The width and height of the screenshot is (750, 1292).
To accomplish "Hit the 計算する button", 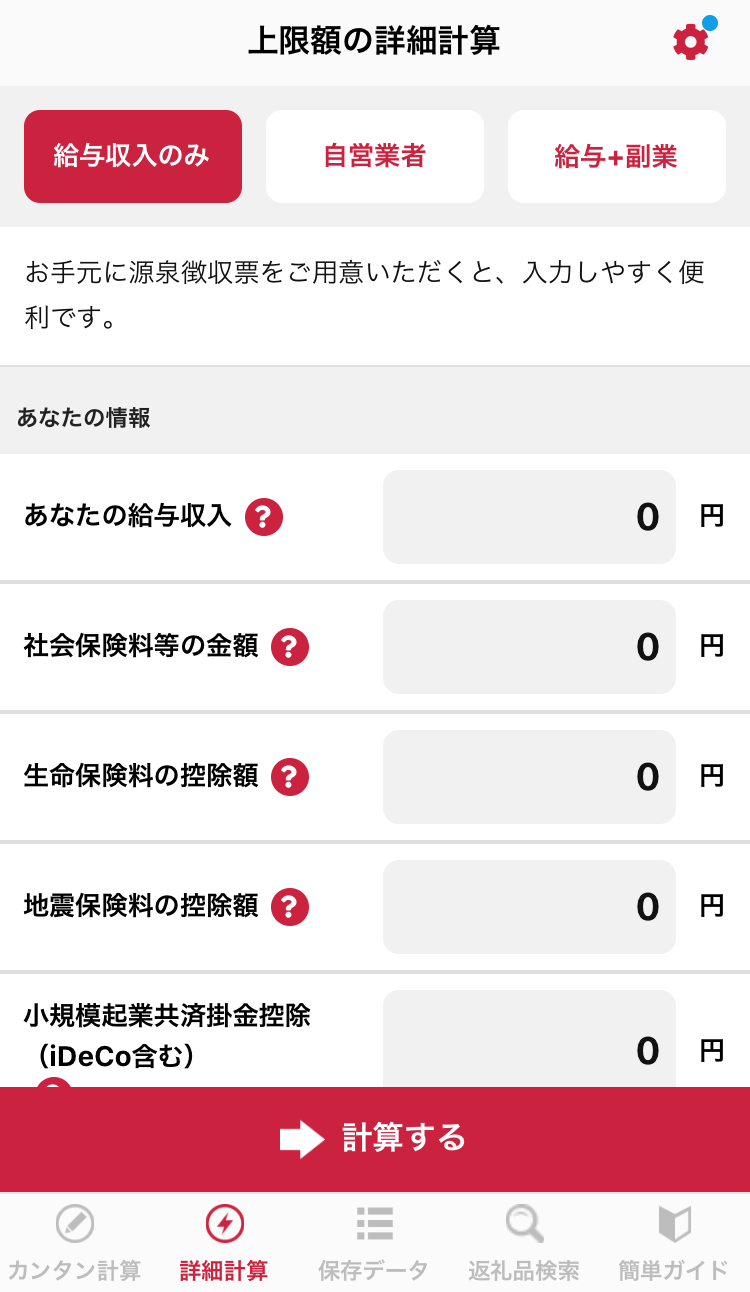I will [x=375, y=1139].
